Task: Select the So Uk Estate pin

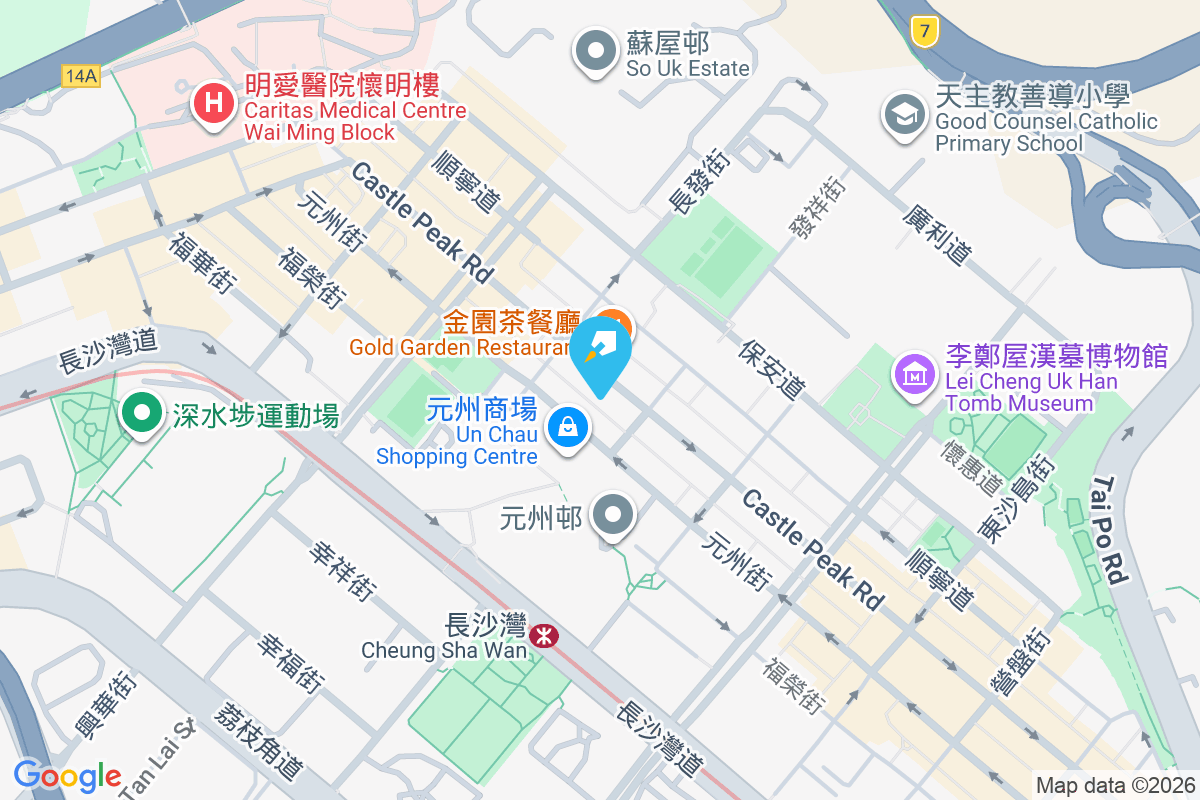Action: (597, 51)
